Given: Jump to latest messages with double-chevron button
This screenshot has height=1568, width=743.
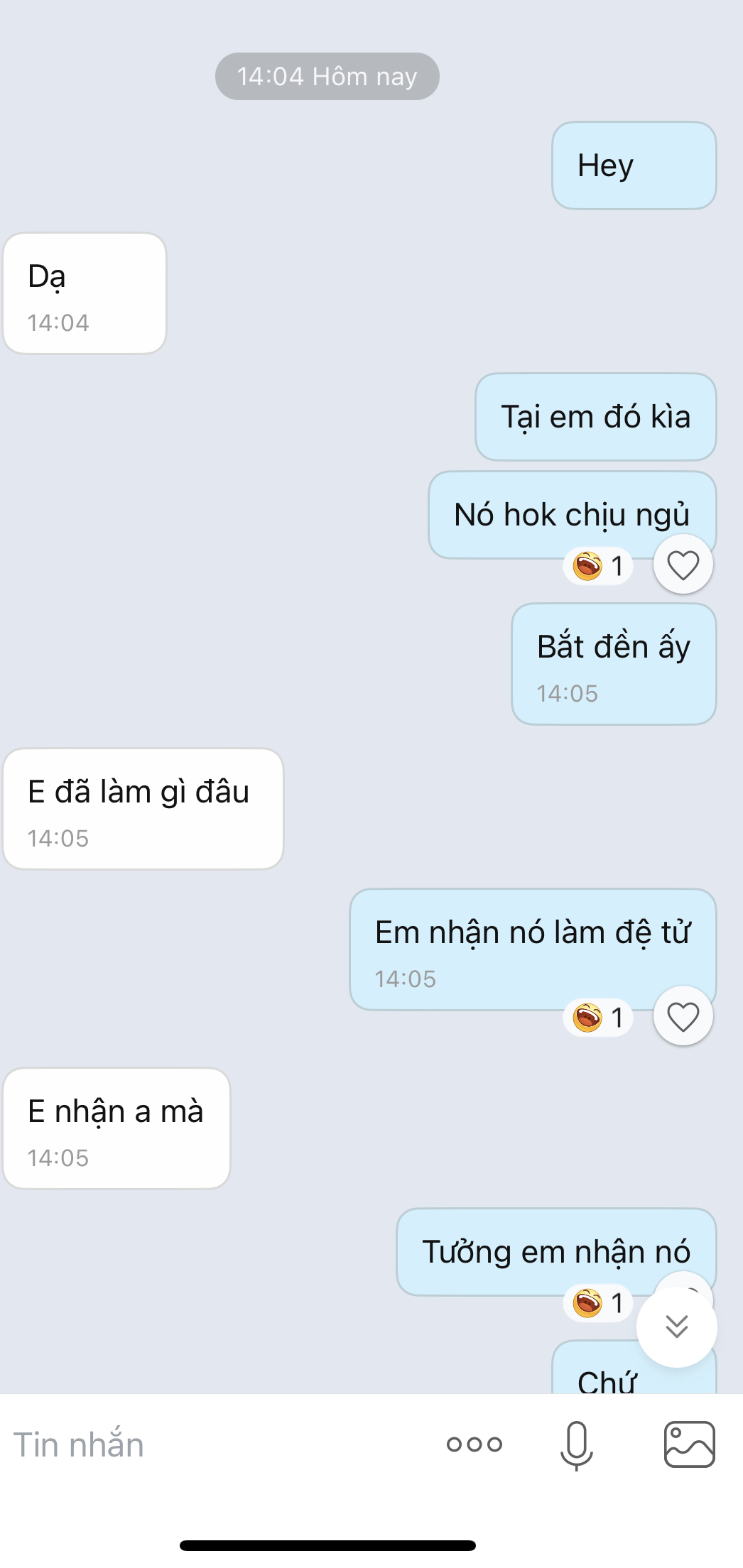Looking at the screenshot, I should click(x=676, y=1327).
